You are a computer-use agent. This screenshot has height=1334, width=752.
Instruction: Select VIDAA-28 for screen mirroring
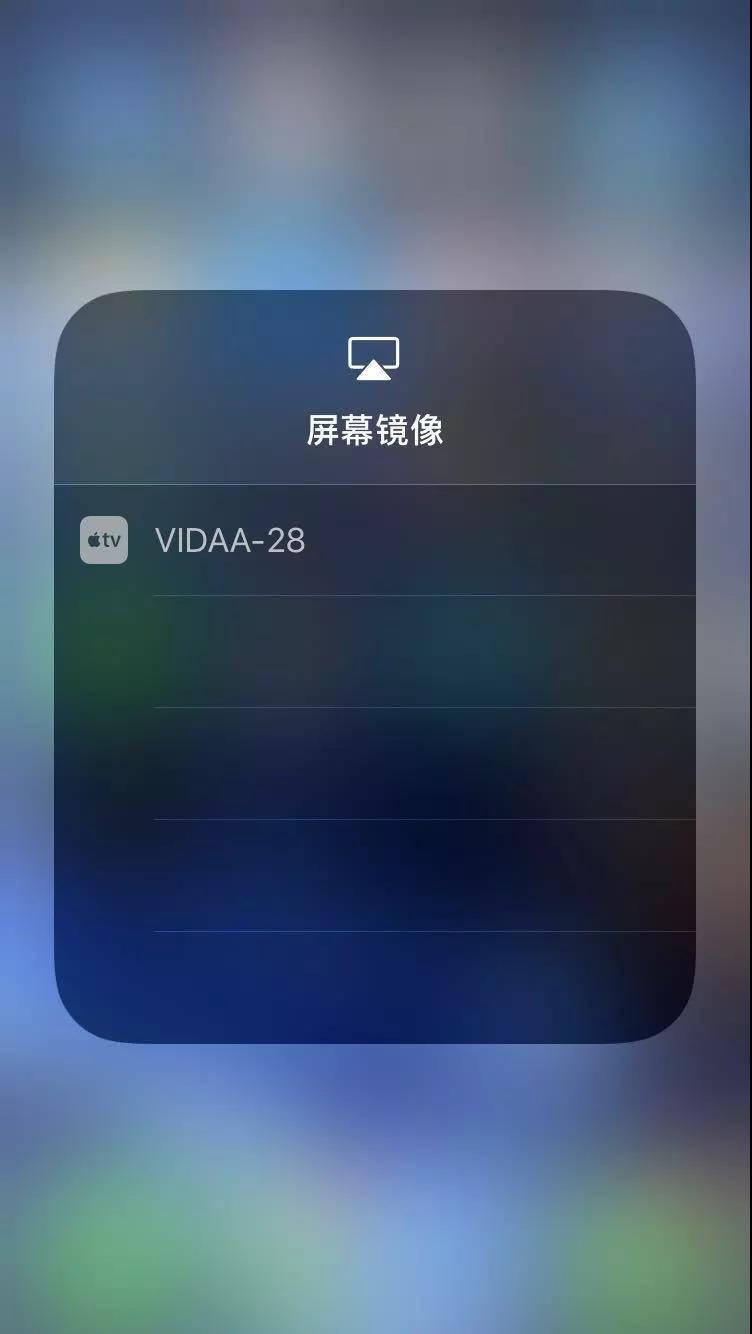tap(375, 540)
